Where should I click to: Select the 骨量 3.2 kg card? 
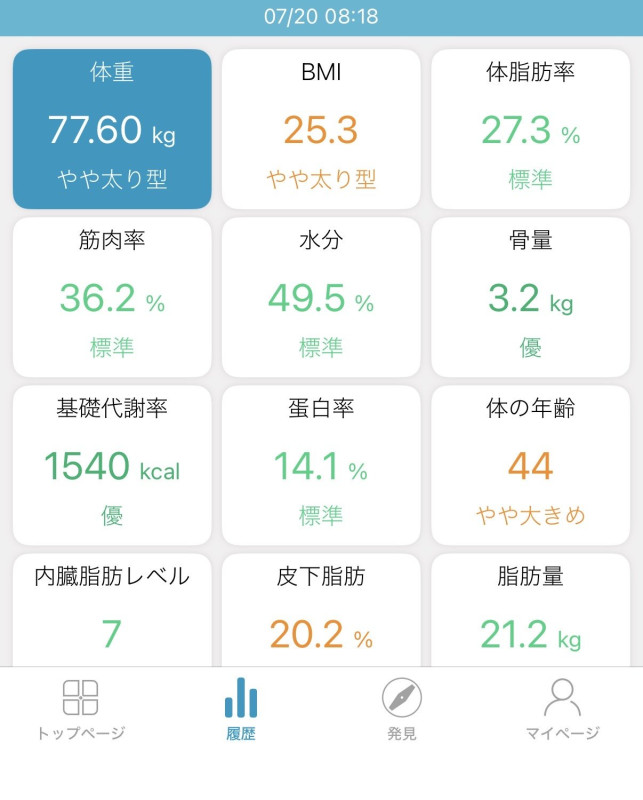click(x=531, y=297)
